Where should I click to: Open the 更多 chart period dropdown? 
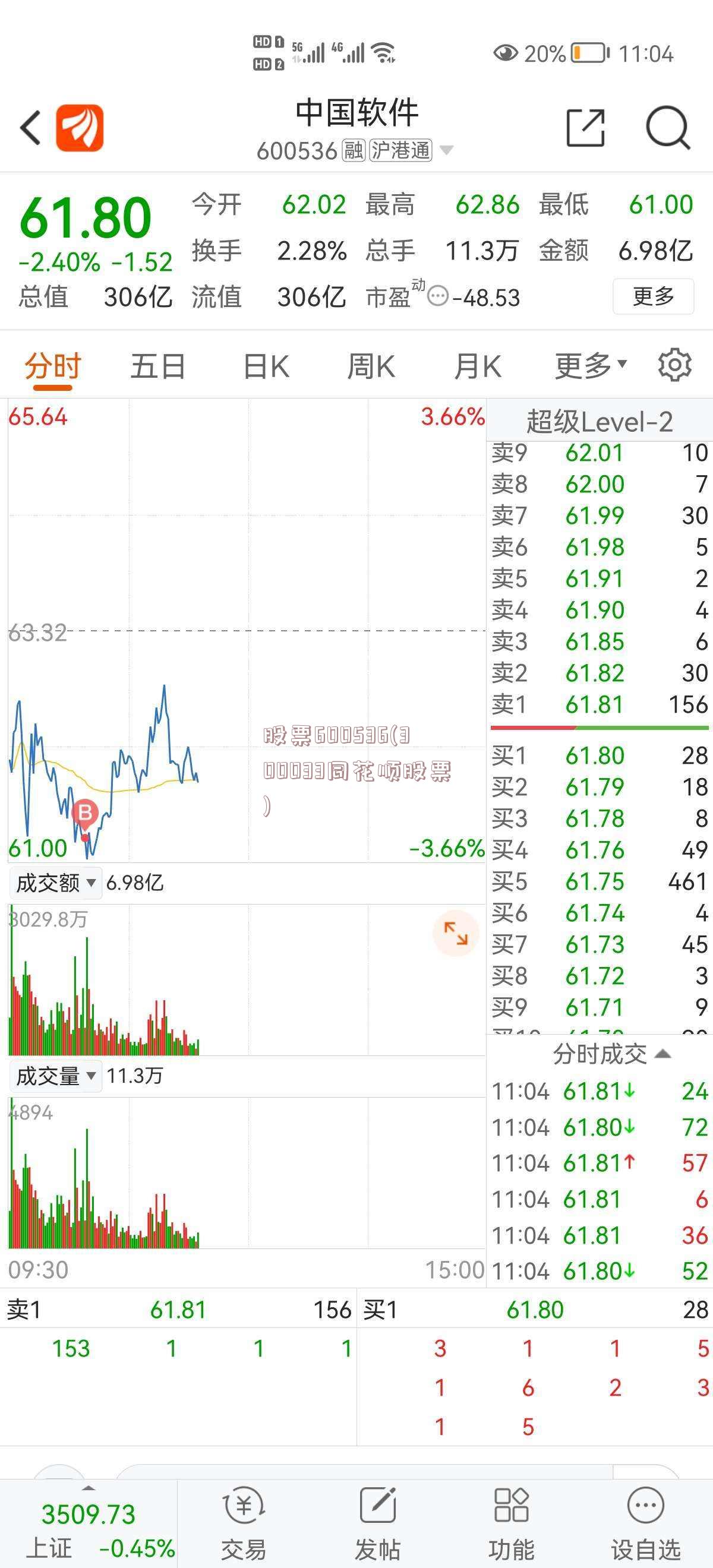pos(591,366)
